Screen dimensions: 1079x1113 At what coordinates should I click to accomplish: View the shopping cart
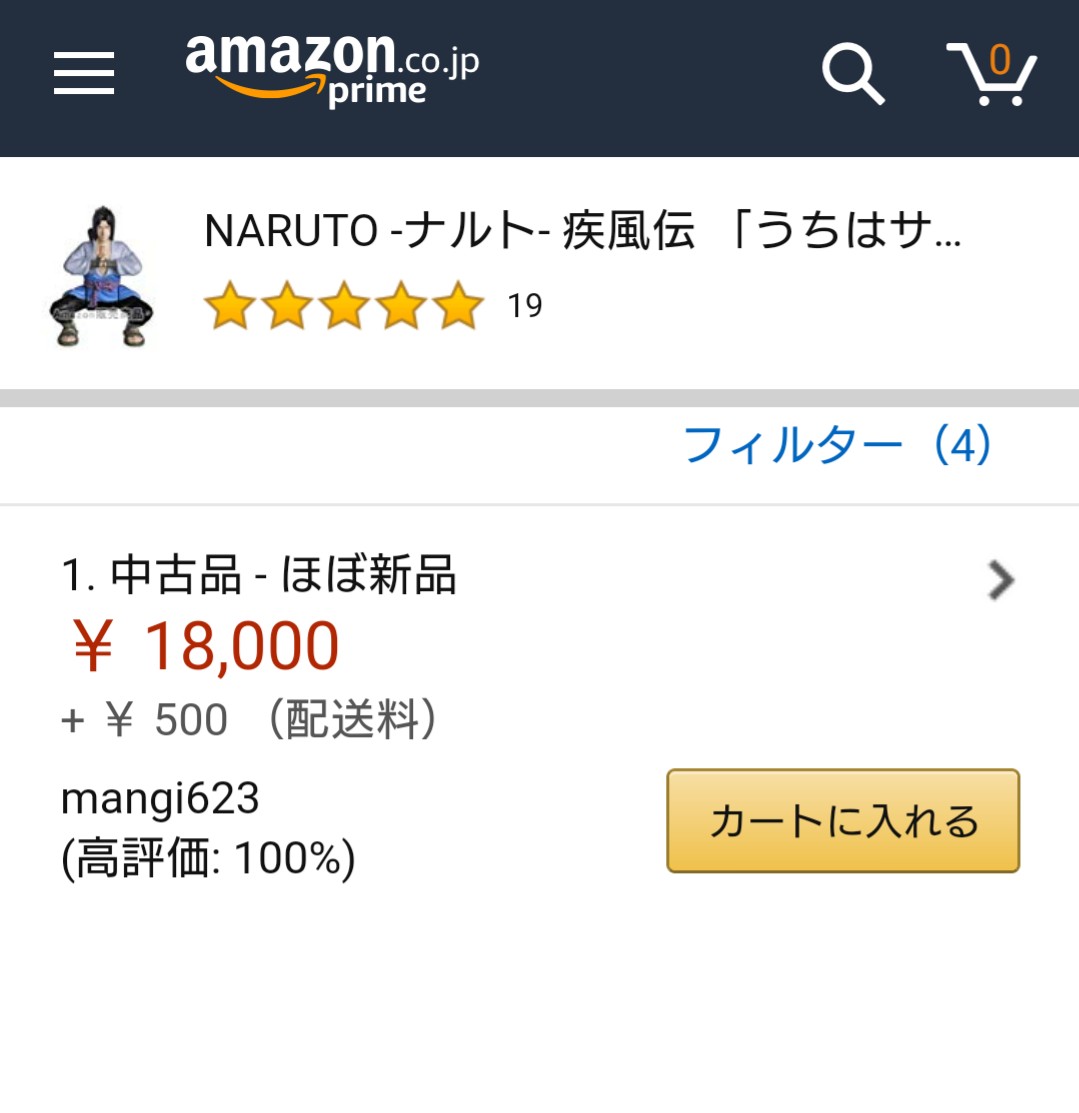tap(992, 73)
